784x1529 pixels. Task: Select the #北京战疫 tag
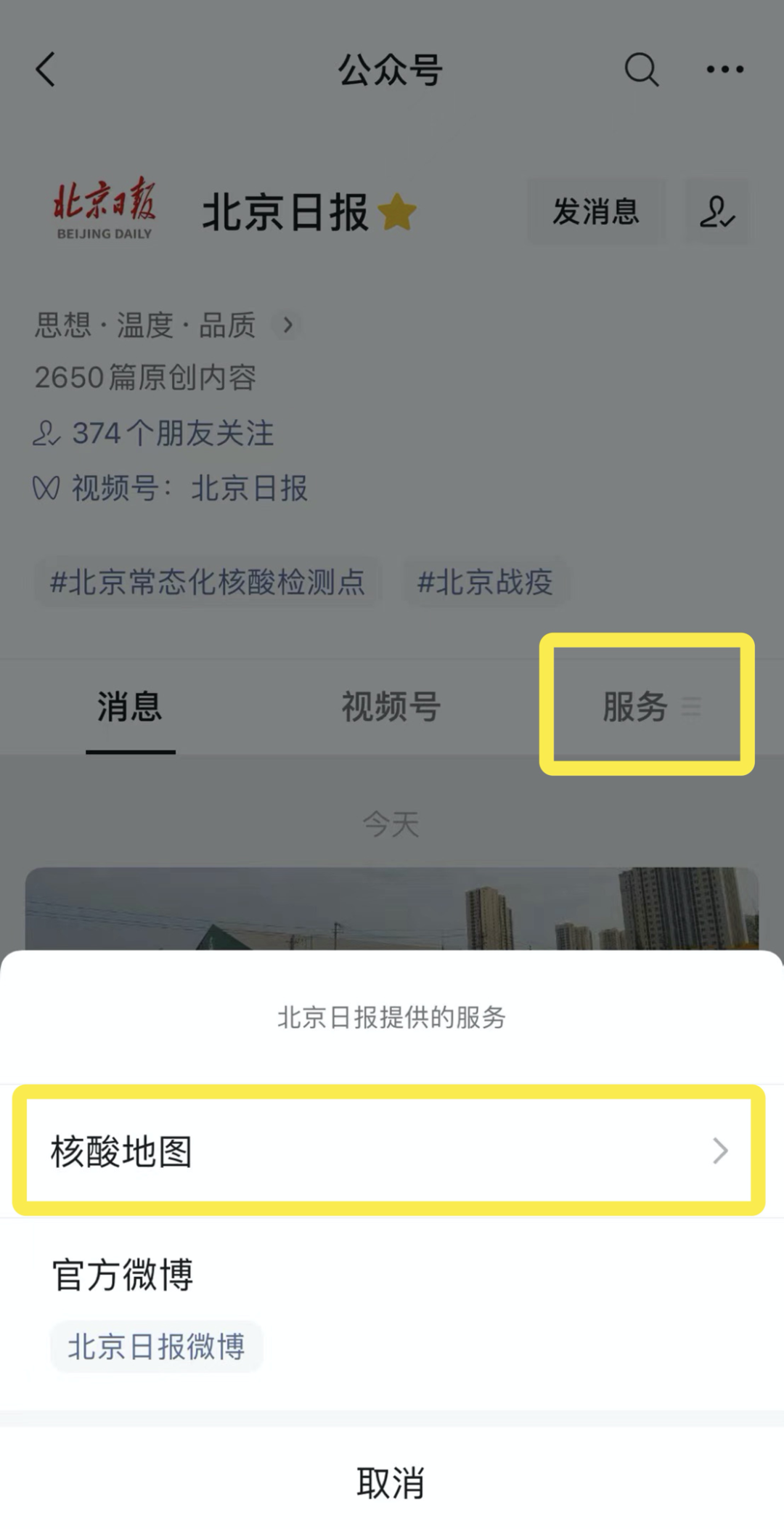click(x=485, y=582)
